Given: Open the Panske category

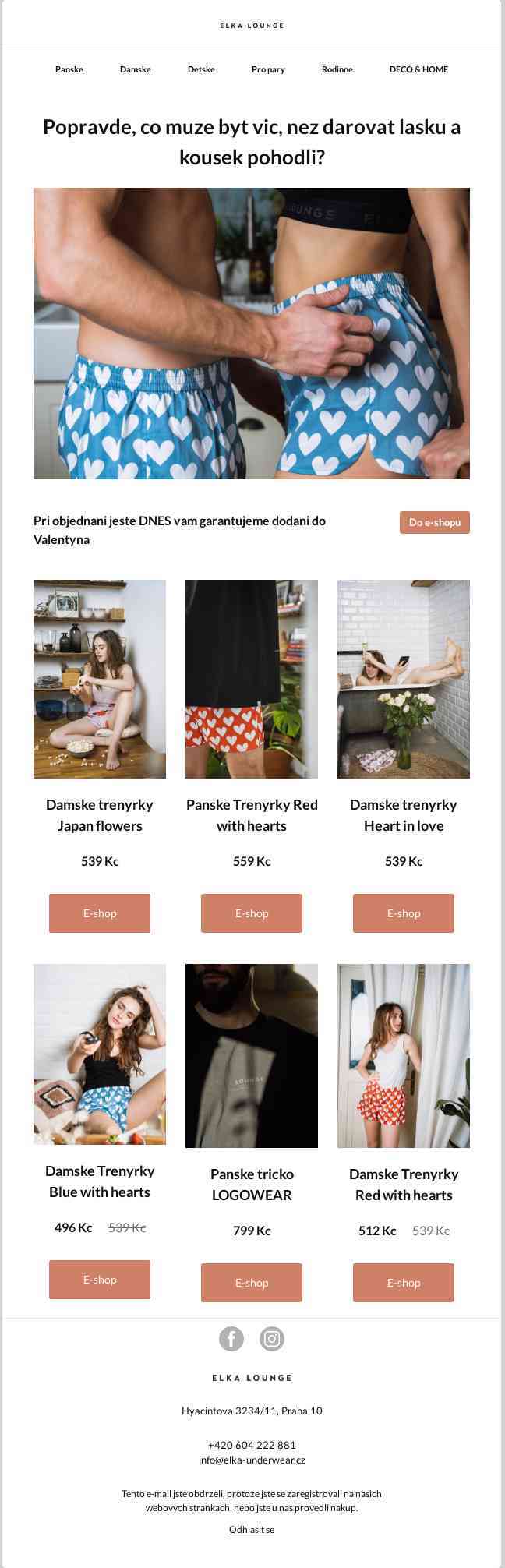Looking at the screenshot, I should point(69,69).
